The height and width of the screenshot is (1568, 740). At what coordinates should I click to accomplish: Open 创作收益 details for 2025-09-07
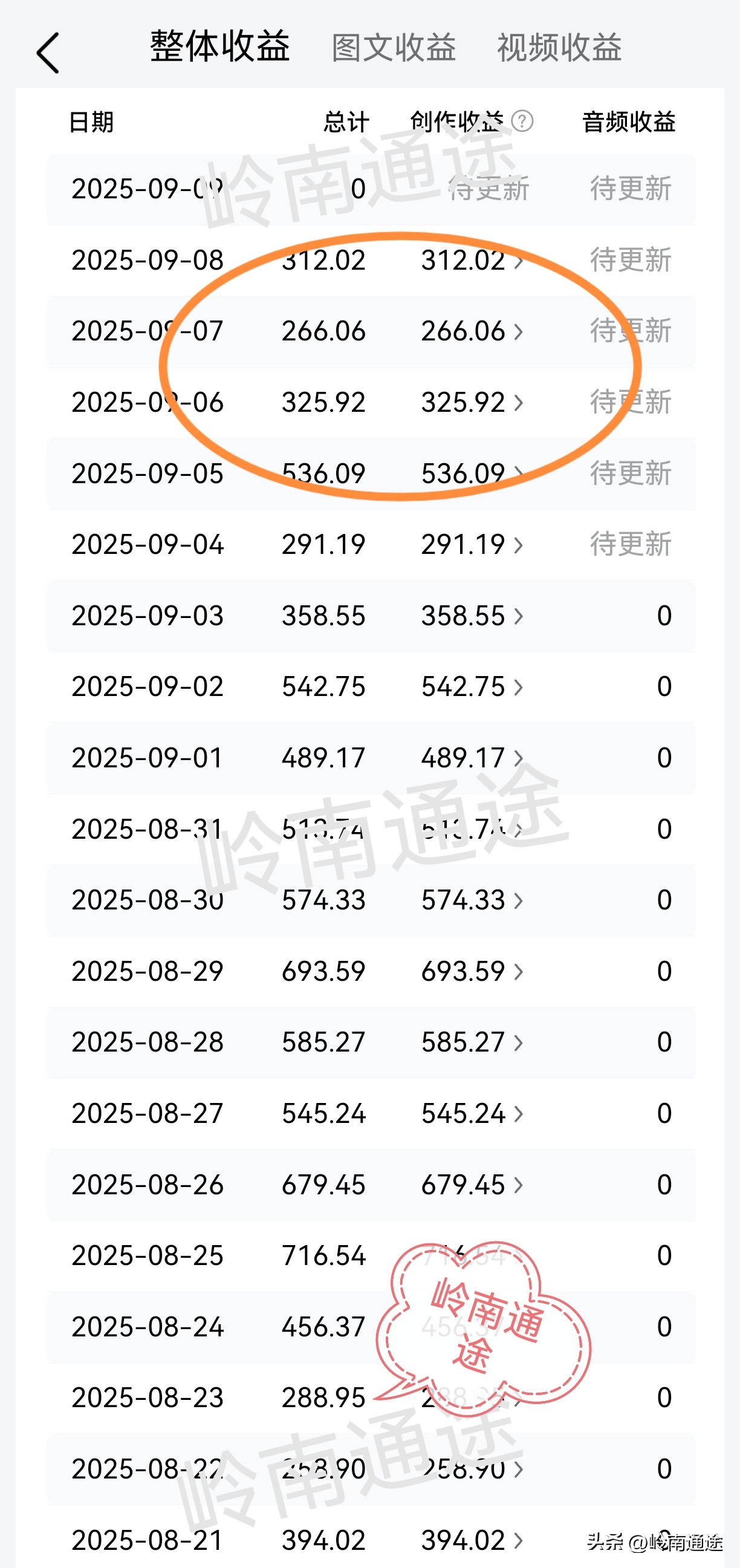(x=472, y=332)
